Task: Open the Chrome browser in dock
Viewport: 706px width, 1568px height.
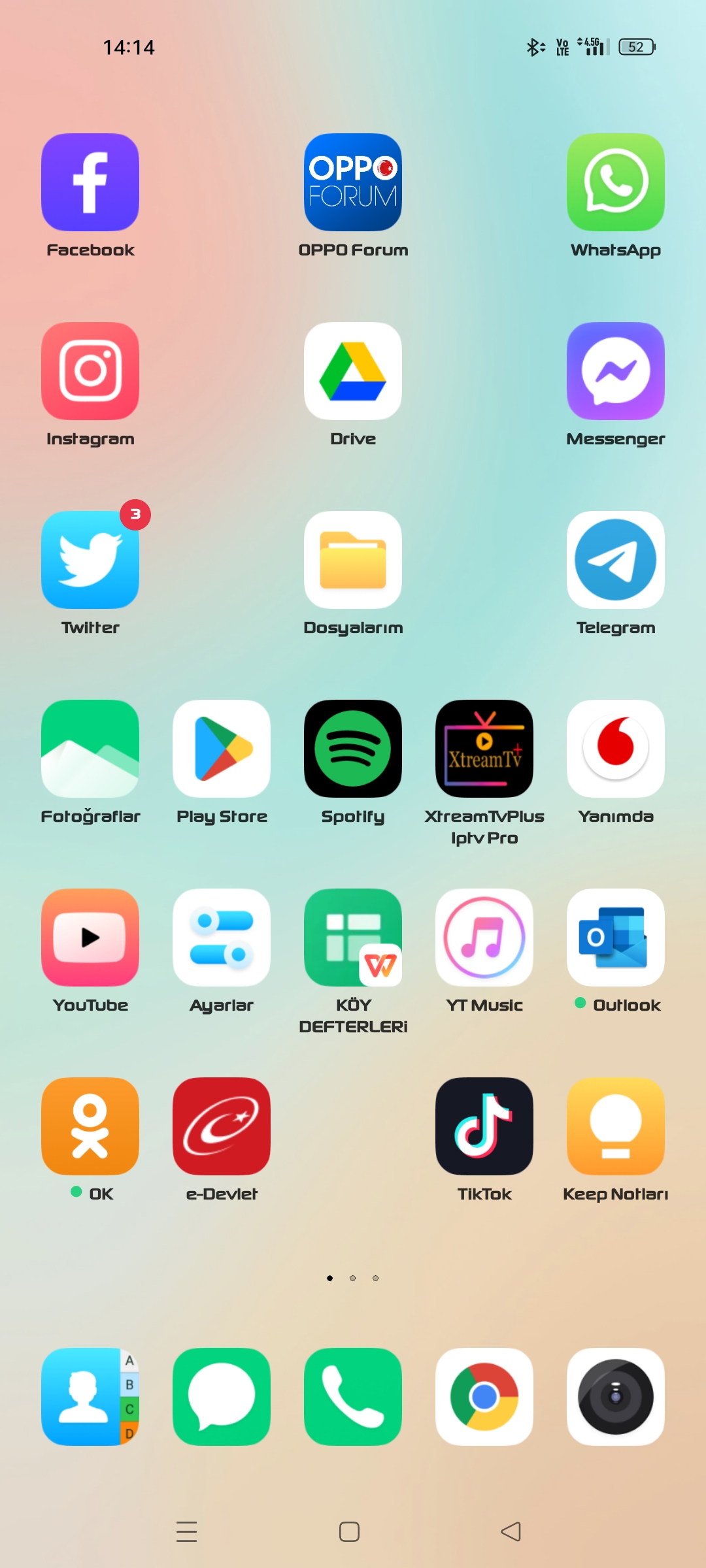Action: (484, 1397)
